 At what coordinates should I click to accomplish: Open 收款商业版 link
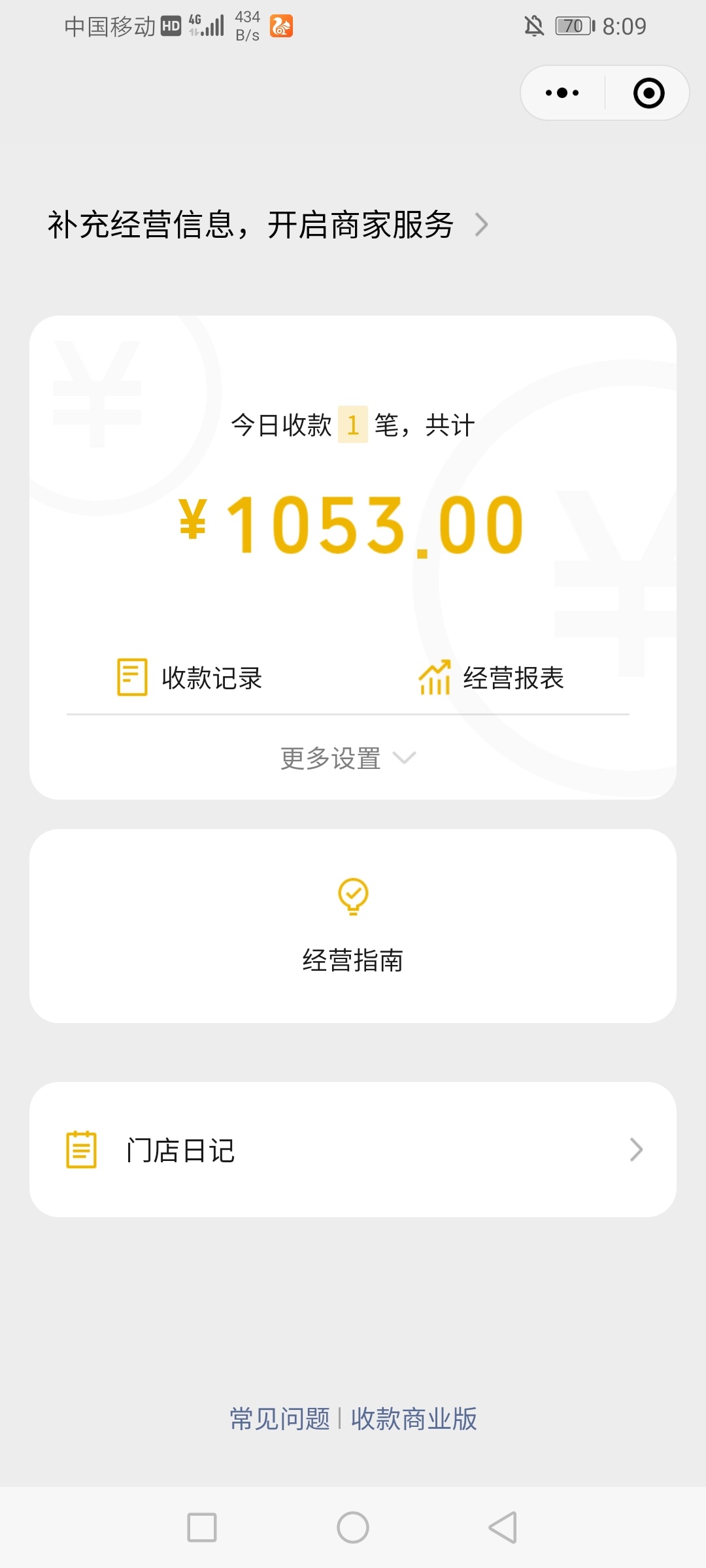coord(414,1419)
